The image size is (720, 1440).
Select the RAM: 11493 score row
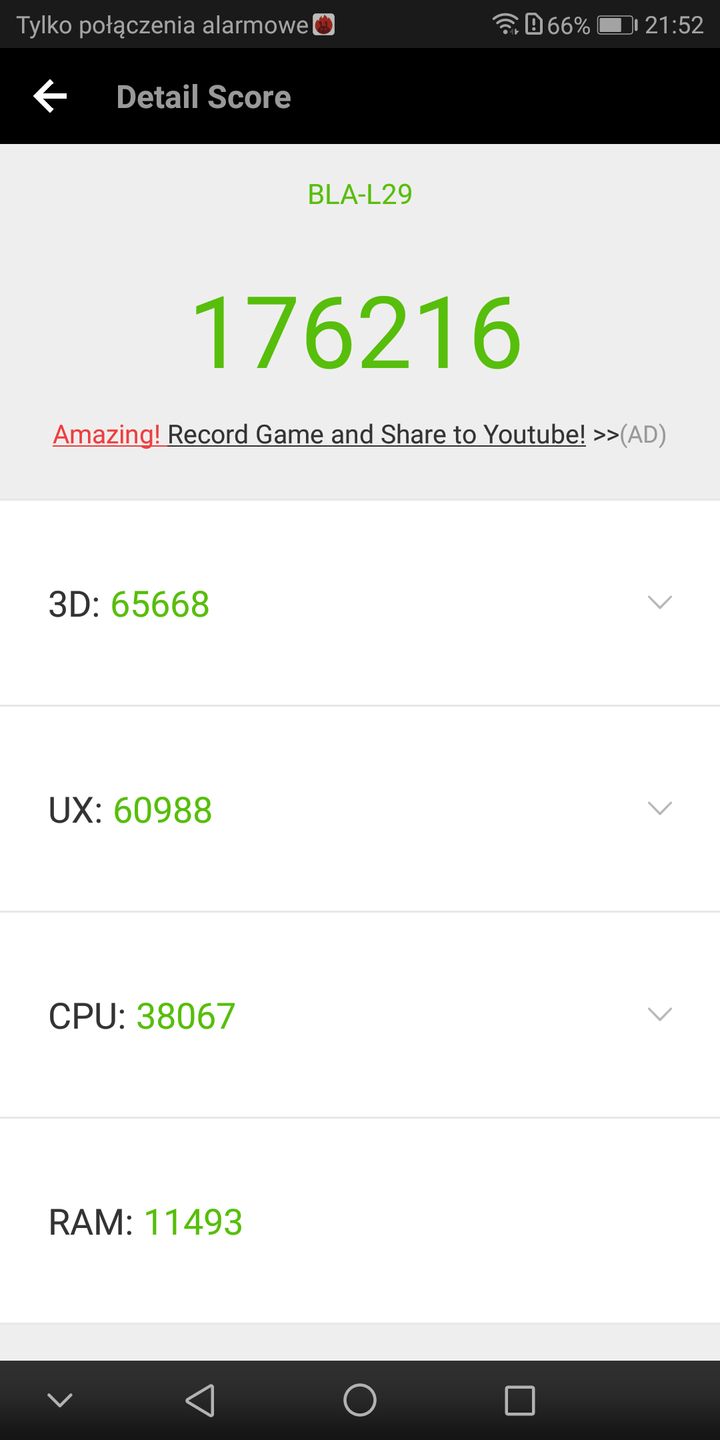click(146, 1221)
